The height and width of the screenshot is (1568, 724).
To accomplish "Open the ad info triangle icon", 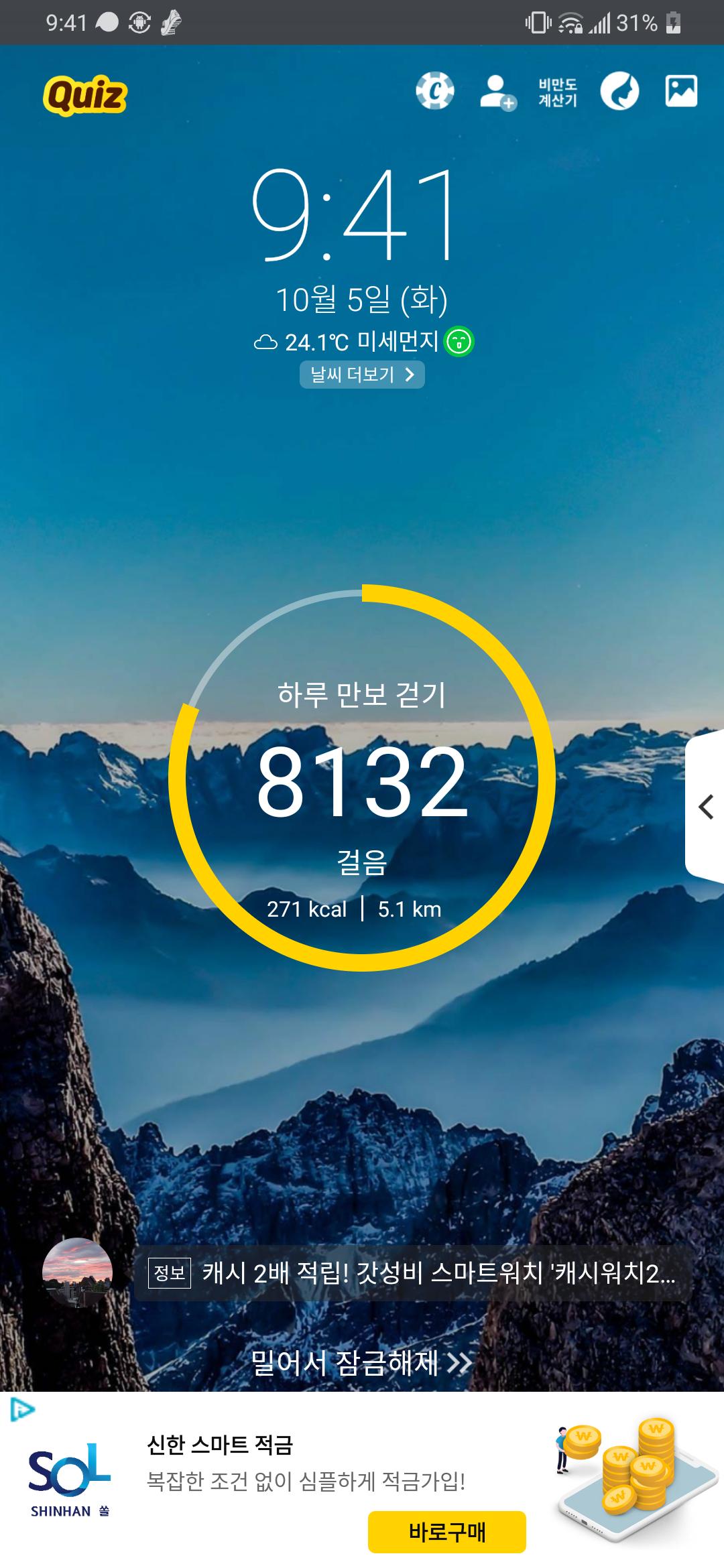I will [21, 1409].
